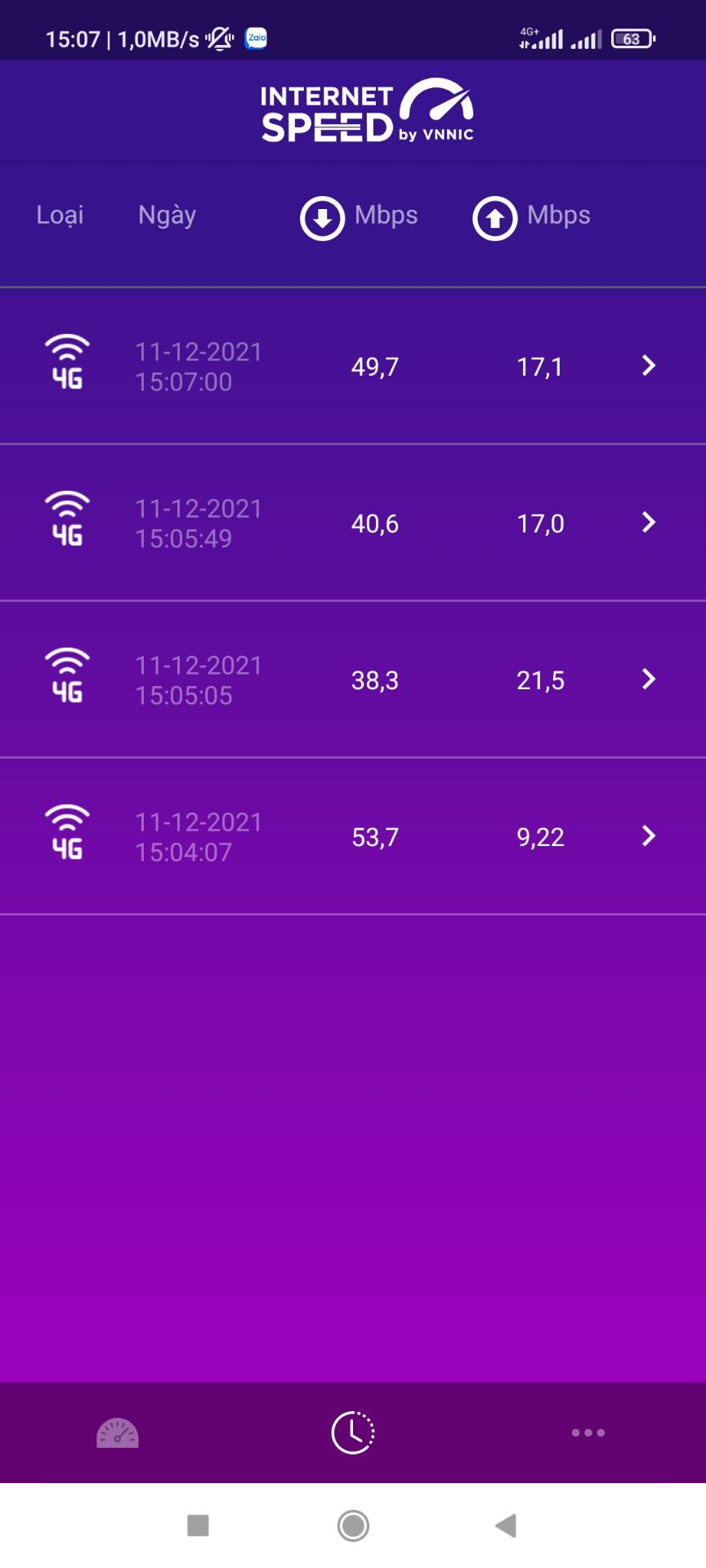Tap the three-dots more options icon

588,1432
